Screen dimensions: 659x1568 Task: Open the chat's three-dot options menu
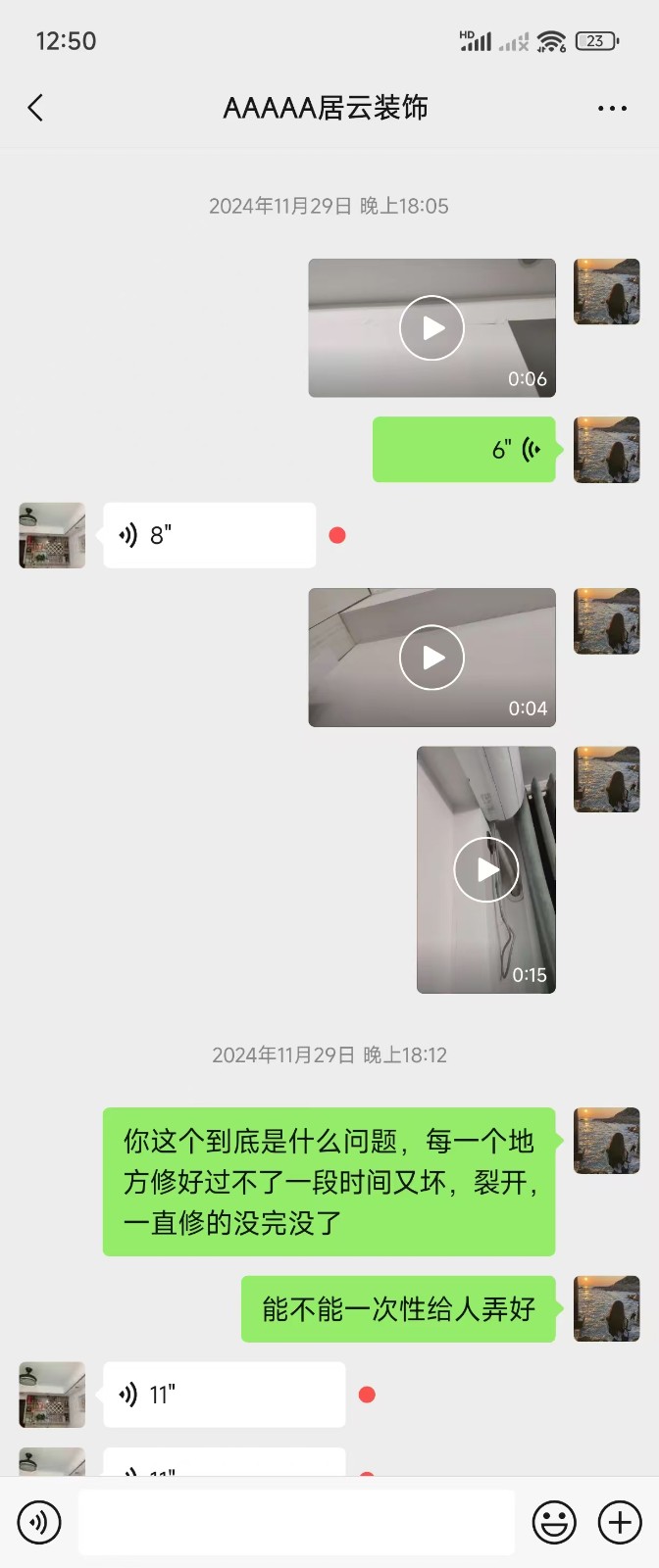point(612,108)
